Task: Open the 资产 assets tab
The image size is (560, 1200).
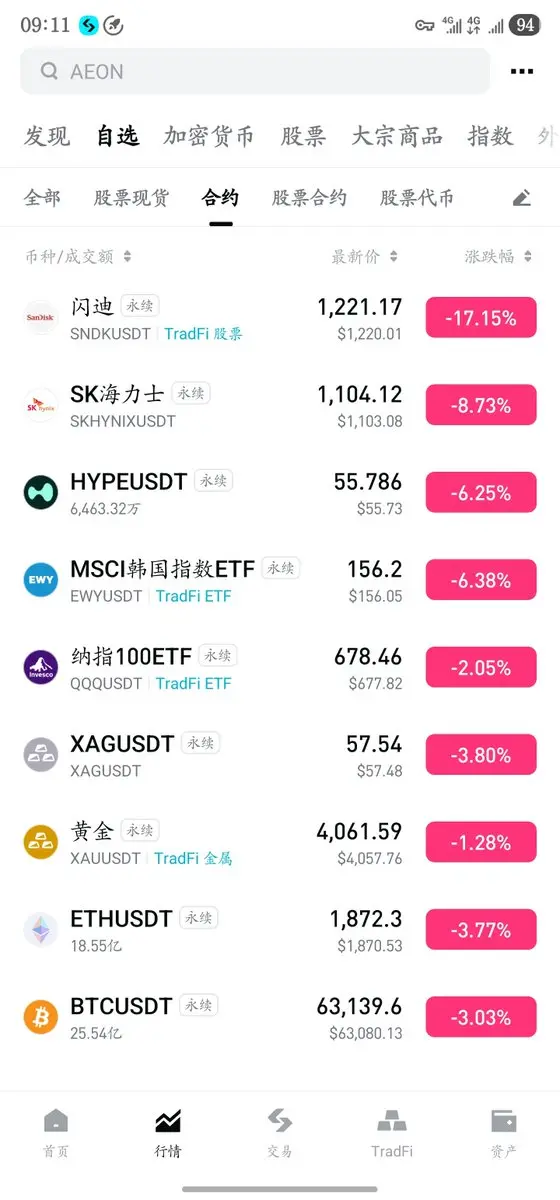Action: pyautogui.click(x=504, y=1132)
